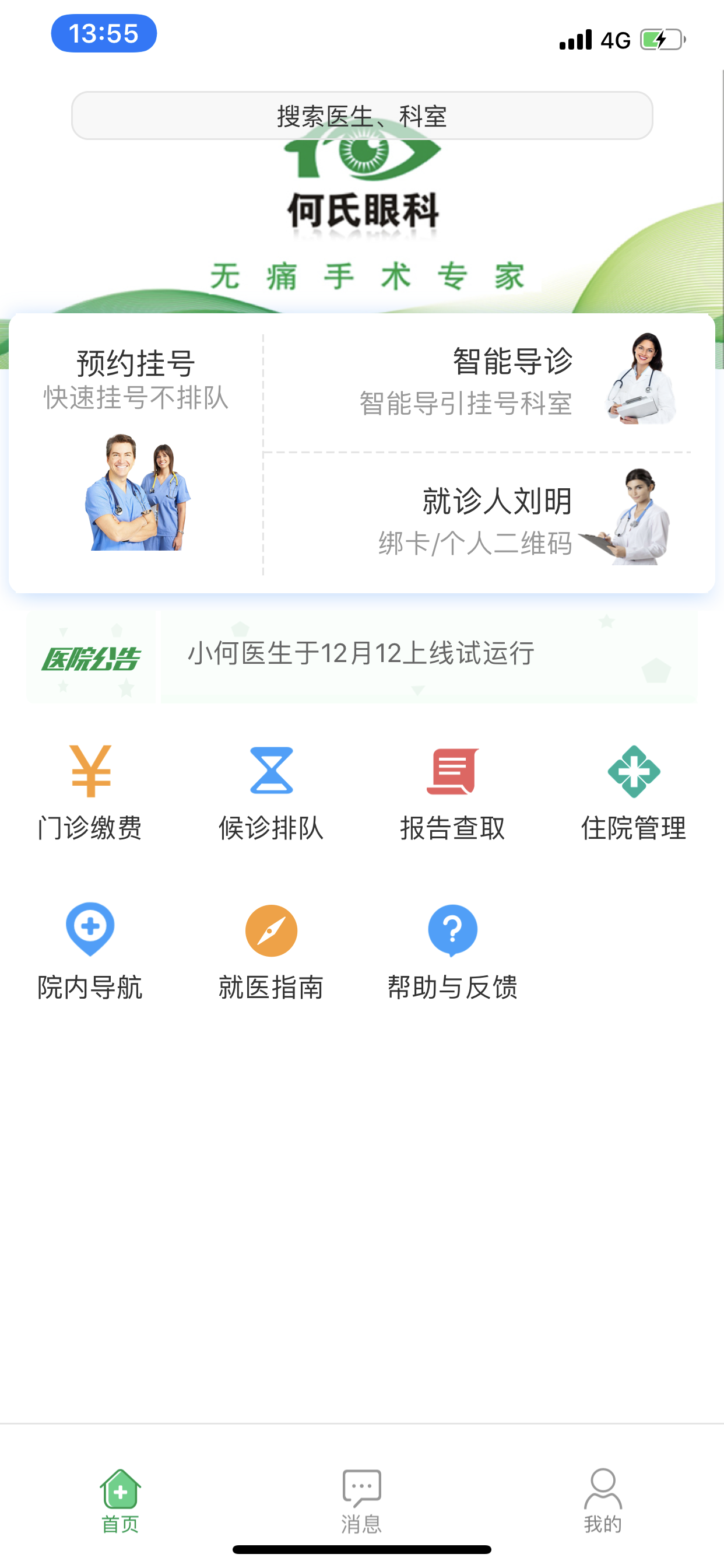This screenshot has height=1568, width=724.
Task: Switch to the 我的 profile tab
Action: tap(603, 1497)
